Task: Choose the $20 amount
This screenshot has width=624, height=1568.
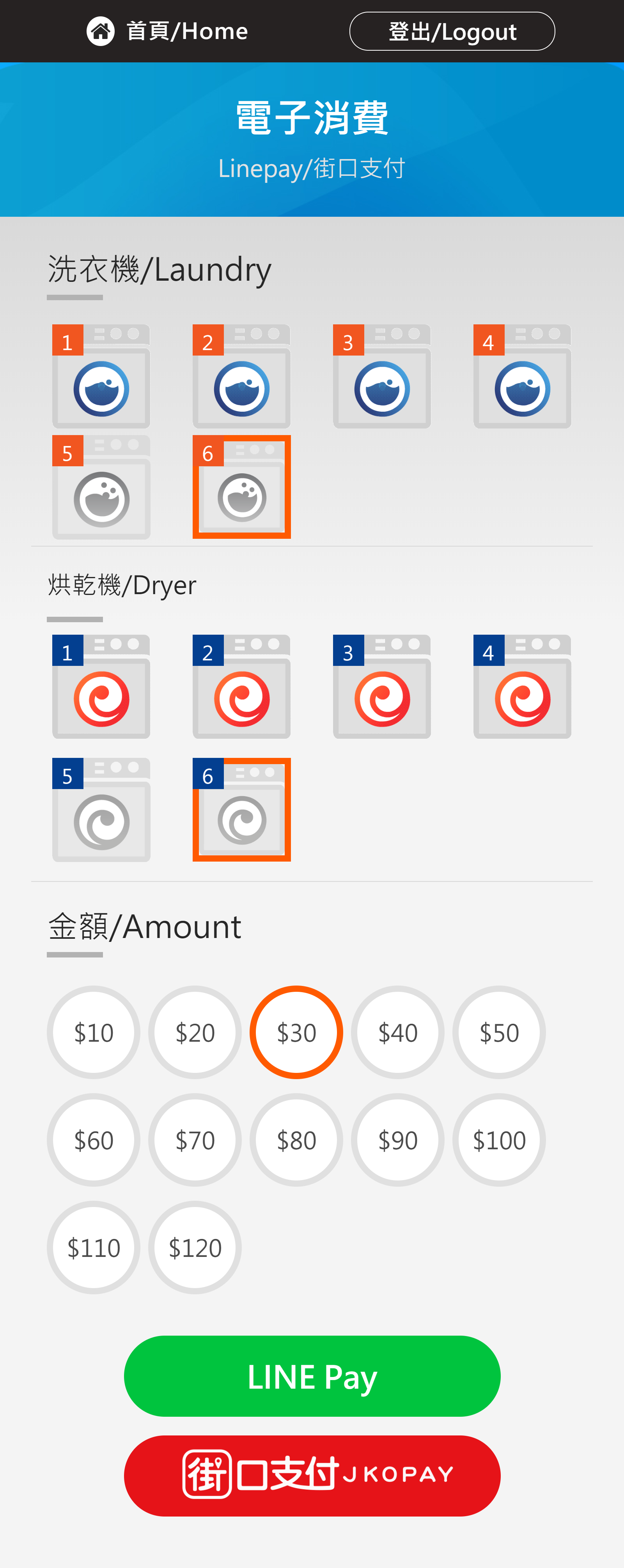Action: [x=195, y=1033]
